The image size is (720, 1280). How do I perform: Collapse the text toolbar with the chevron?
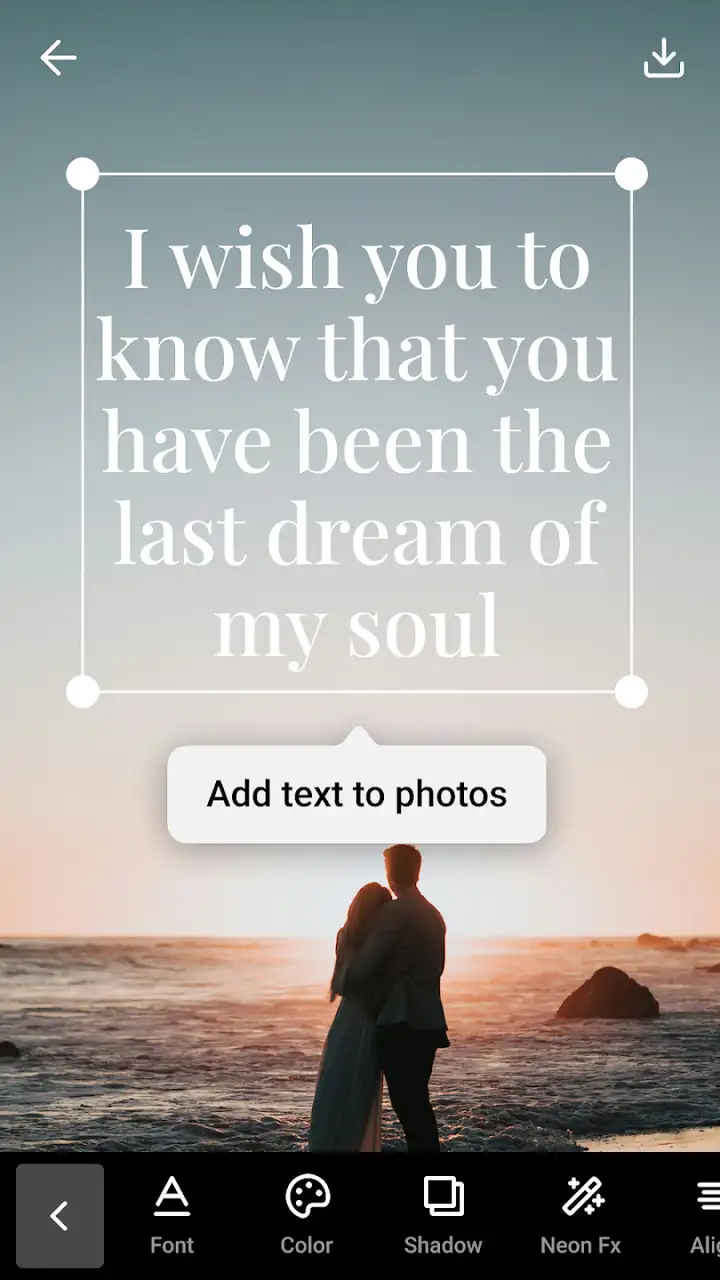(x=60, y=1215)
